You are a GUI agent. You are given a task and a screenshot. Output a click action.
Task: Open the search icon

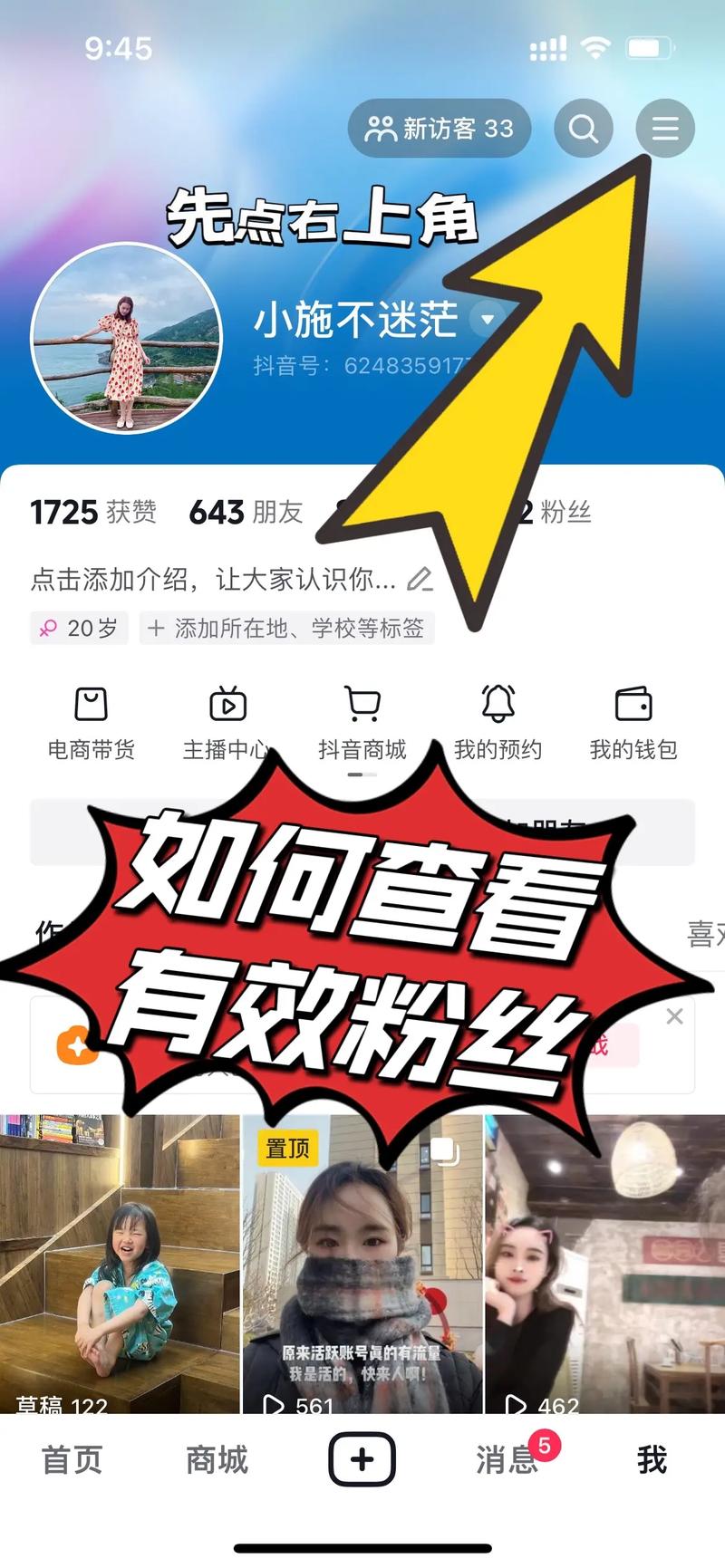(584, 129)
